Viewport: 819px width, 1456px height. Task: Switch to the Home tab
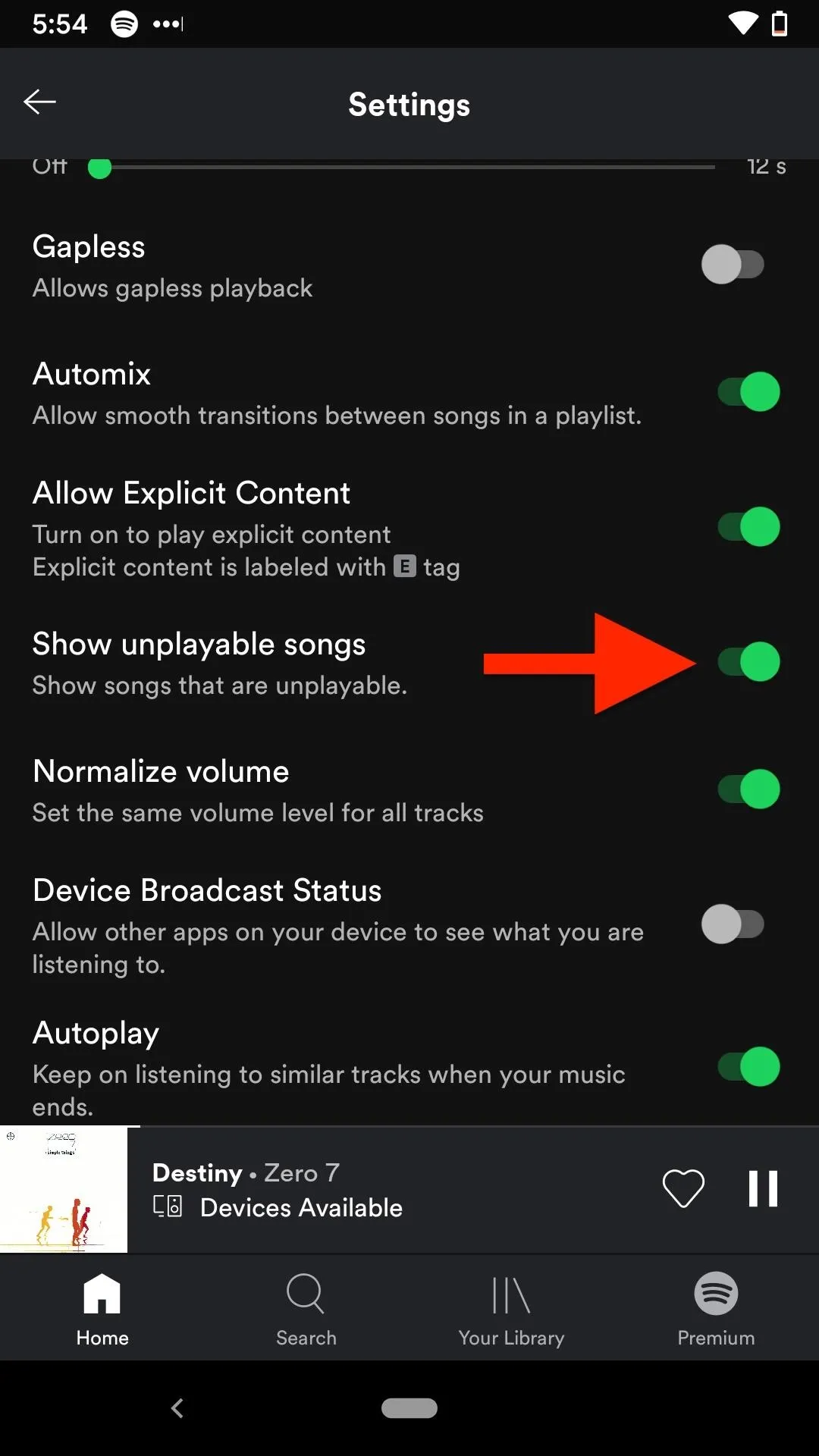(x=102, y=1309)
